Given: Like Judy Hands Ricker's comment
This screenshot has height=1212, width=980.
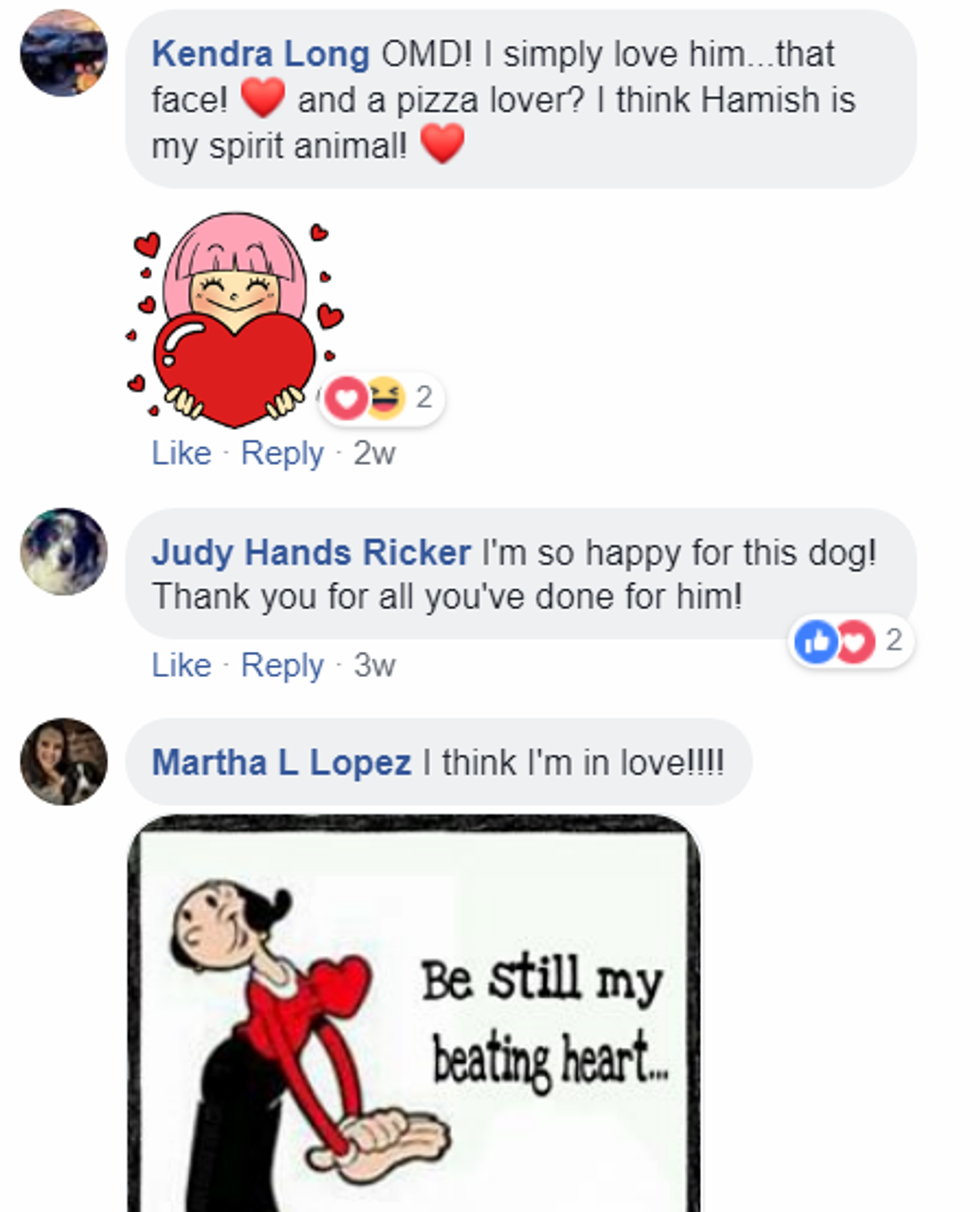Looking at the screenshot, I should tap(181, 666).
